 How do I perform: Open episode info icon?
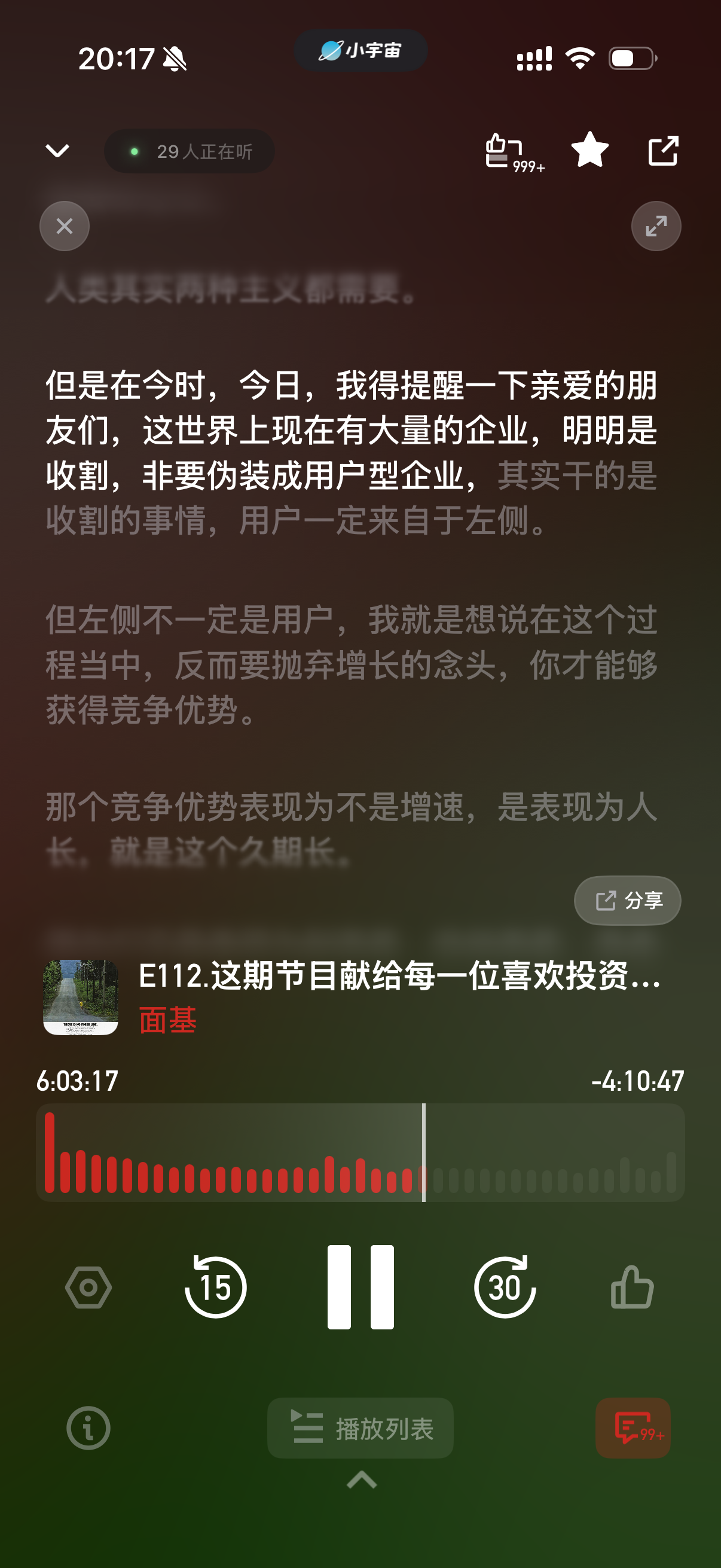(88, 1428)
